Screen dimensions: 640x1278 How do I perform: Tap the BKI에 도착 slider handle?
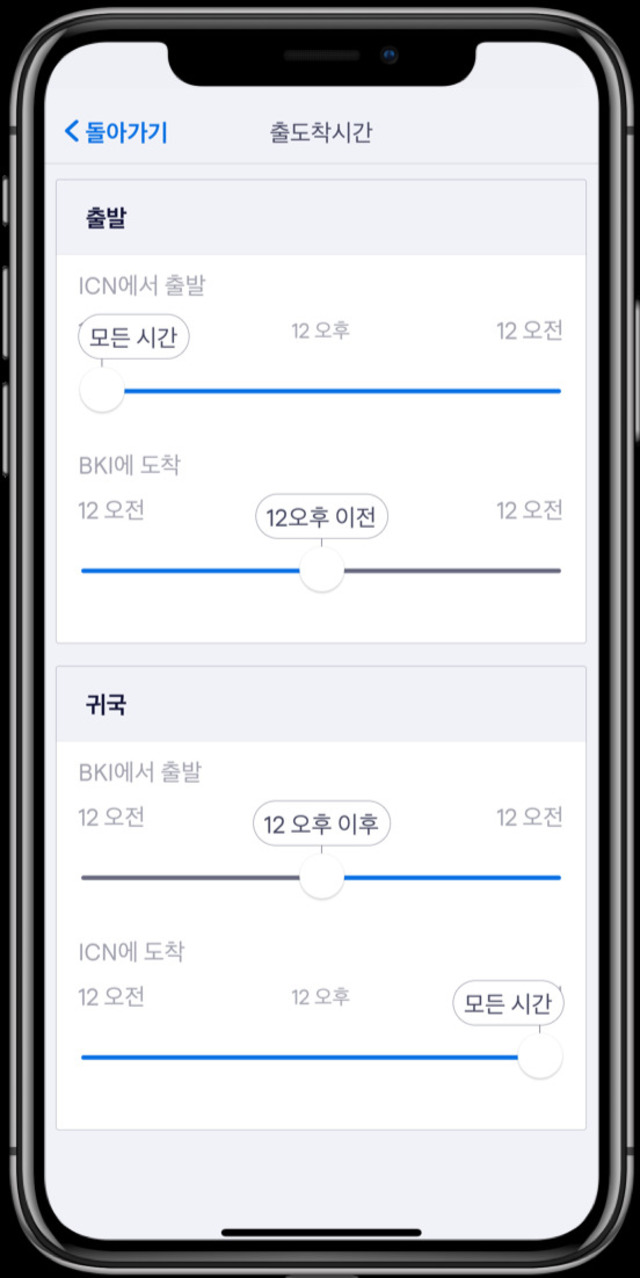(322, 571)
